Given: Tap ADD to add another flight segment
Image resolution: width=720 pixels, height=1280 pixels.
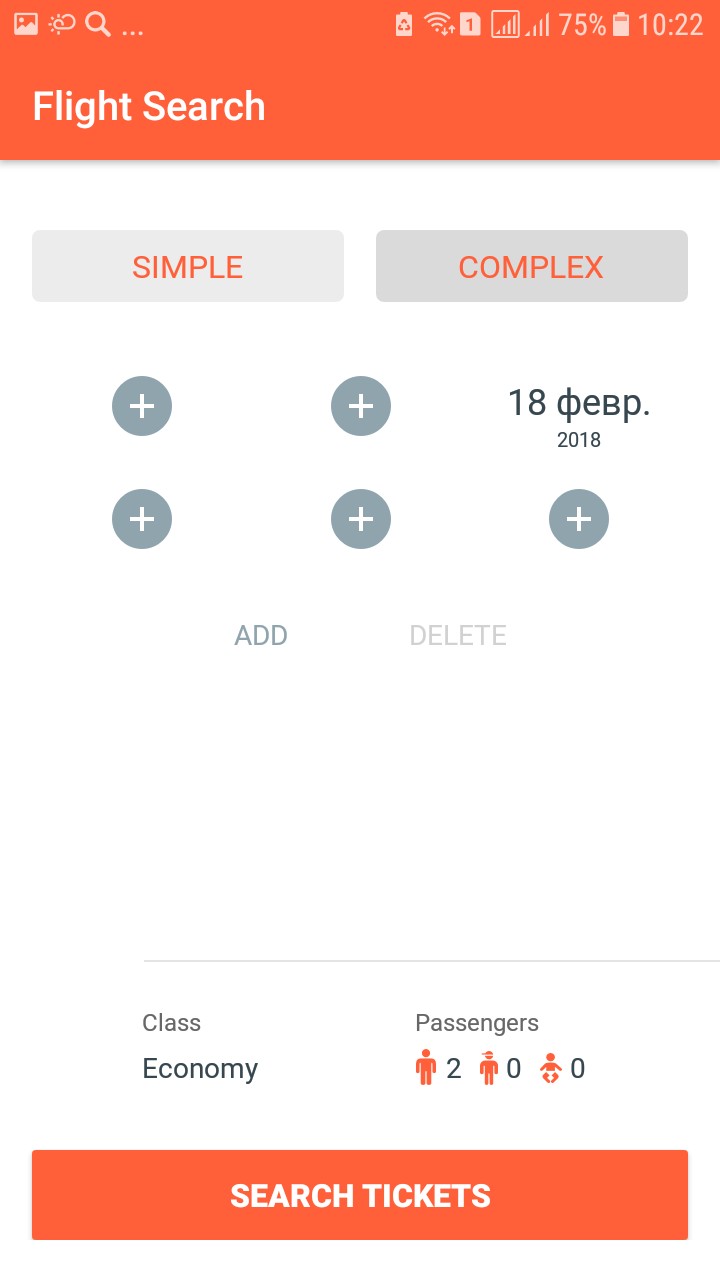Looking at the screenshot, I should click(261, 635).
